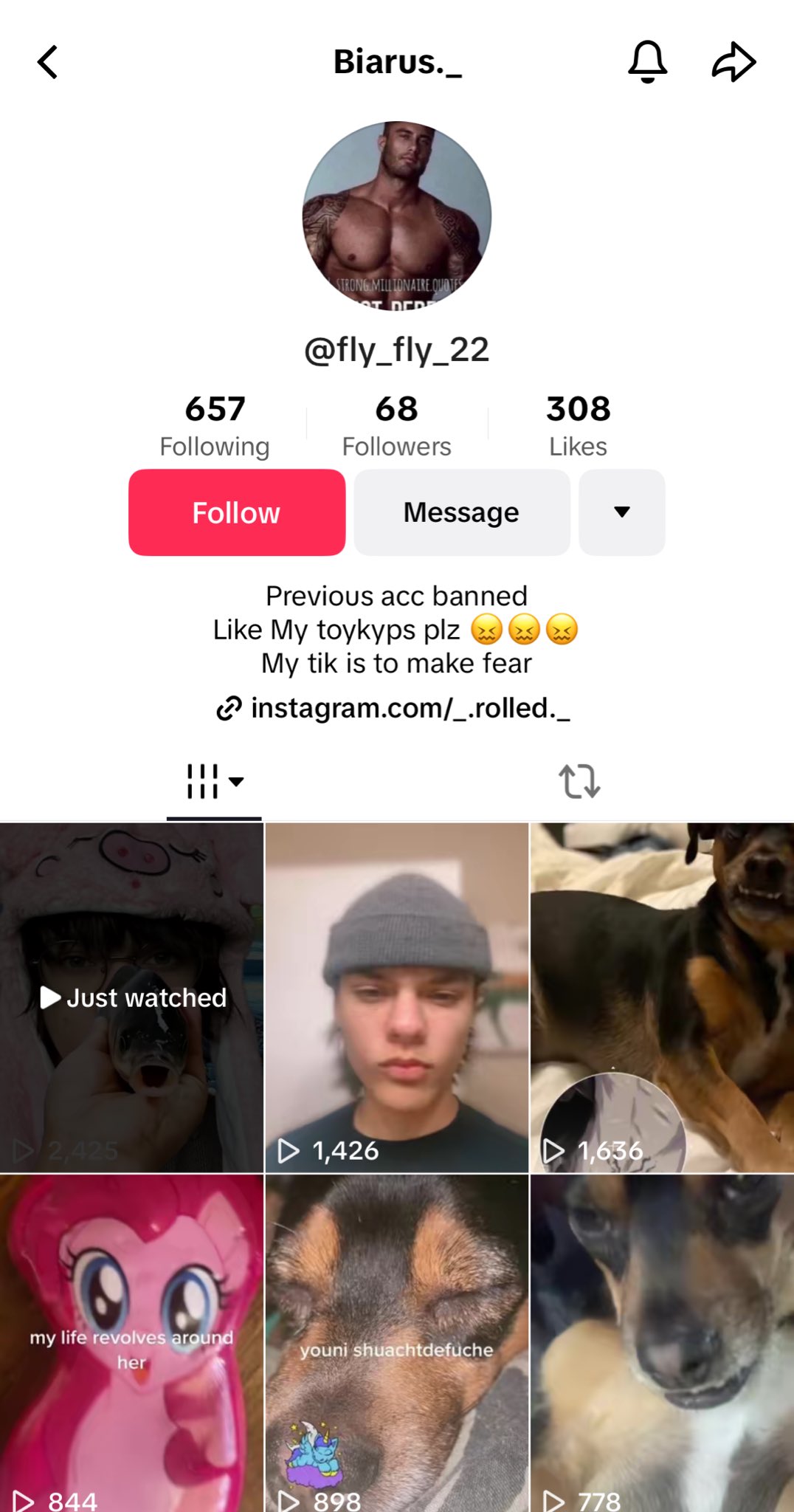Send a Message to this user
The image size is (794, 1512).
click(x=462, y=512)
